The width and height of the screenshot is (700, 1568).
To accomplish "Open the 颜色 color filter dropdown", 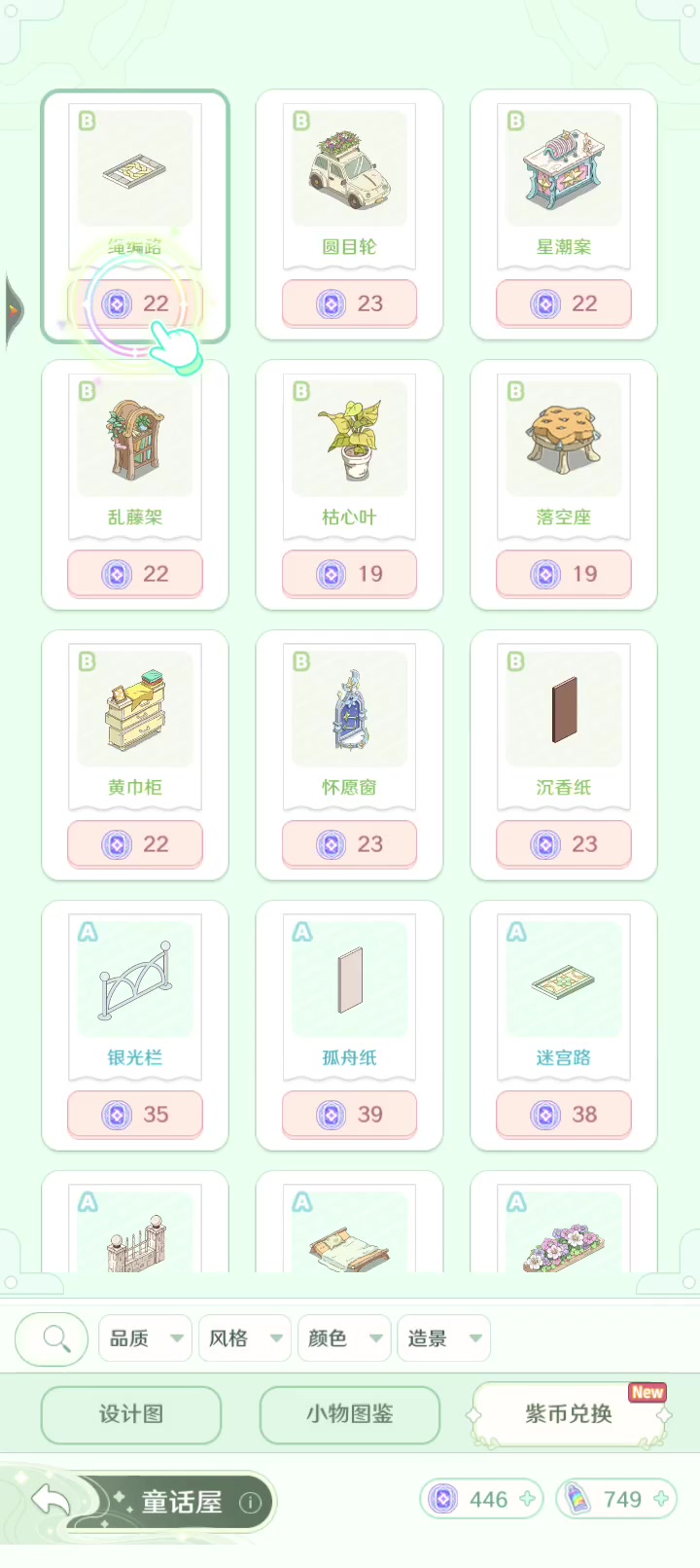I will coord(344,1339).
